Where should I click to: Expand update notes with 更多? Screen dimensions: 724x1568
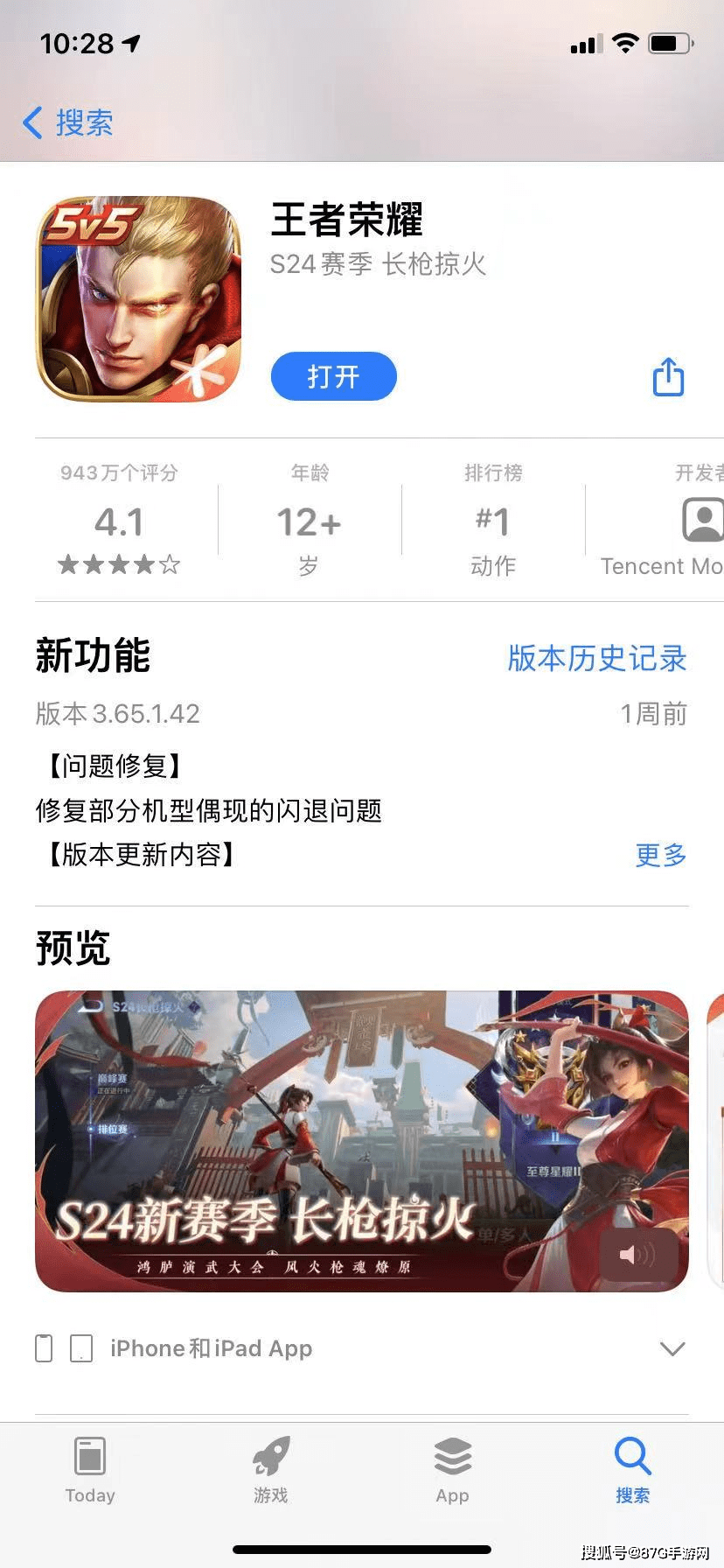pyautogui.click(x=661, y=855)
